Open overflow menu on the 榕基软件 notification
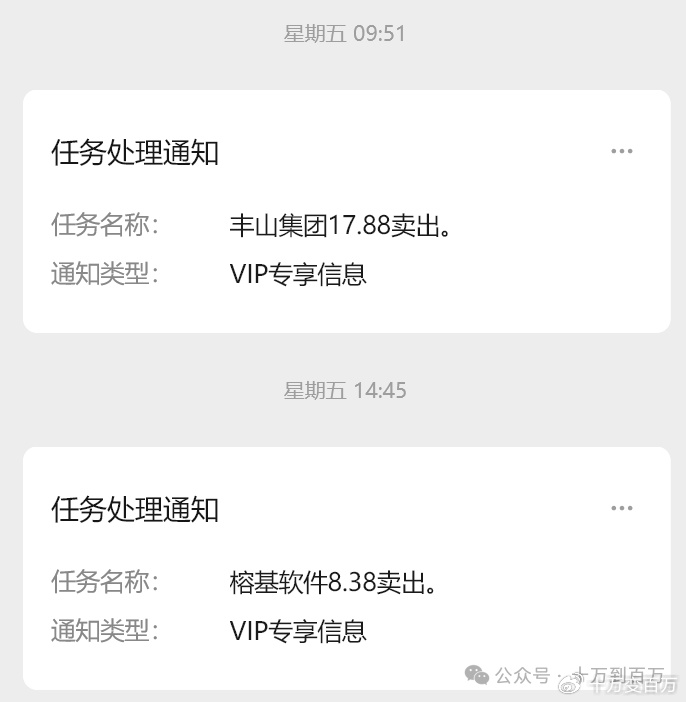The width and height of the screenshot is (686, 702). (622, 508)
